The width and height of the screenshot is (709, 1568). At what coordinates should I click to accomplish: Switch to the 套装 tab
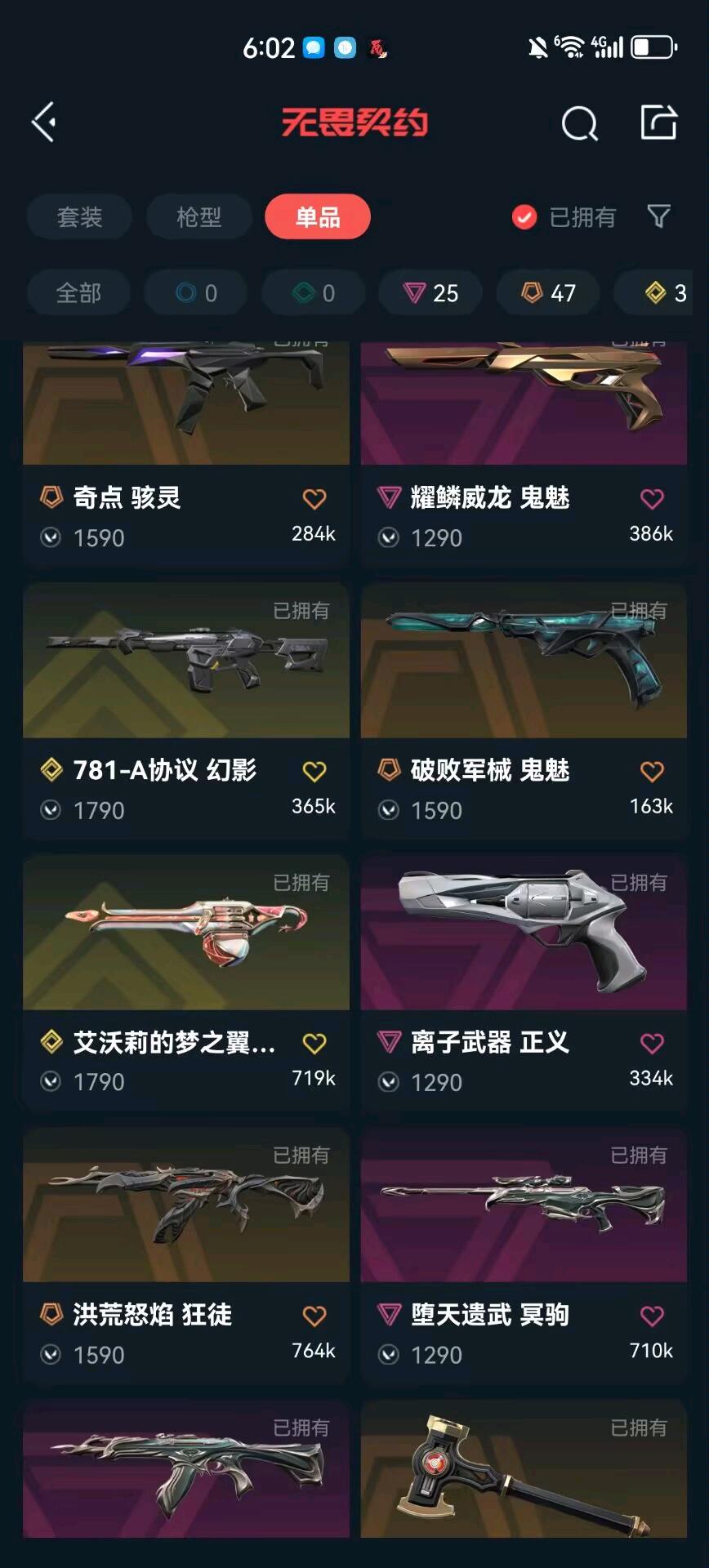click(79, 217)
